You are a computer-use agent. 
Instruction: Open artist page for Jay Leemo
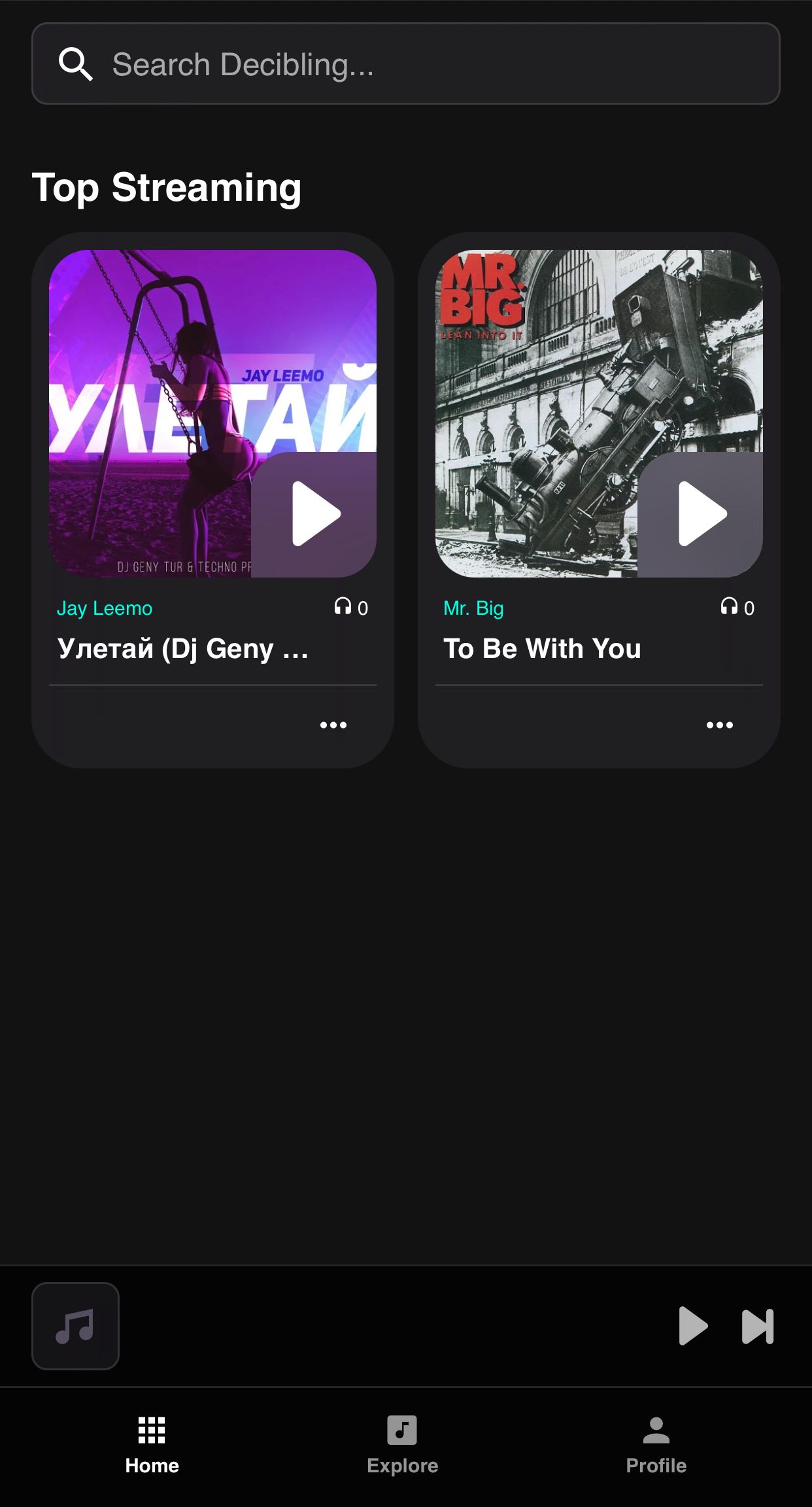103,607
